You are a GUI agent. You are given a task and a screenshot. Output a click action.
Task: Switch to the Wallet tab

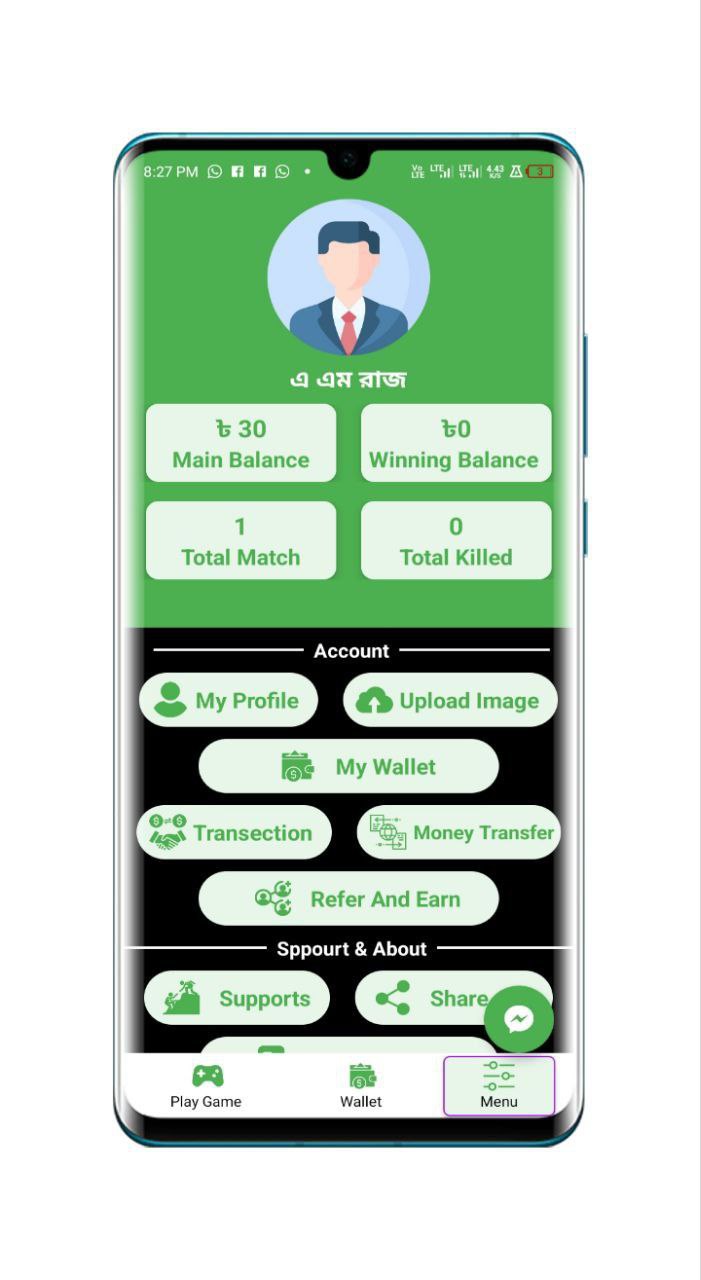(x=360, y=1086)
